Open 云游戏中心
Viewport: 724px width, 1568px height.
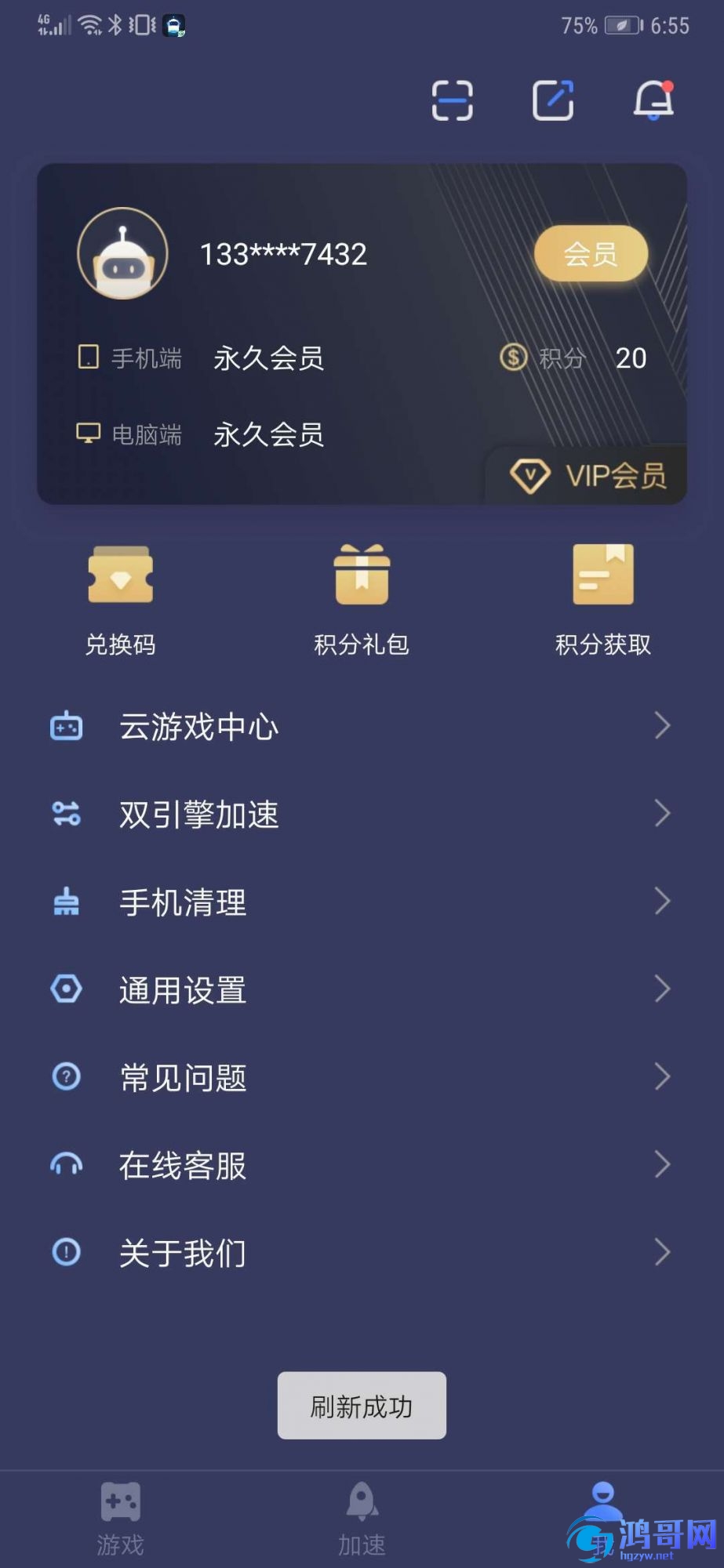pyautogui.click(x=362, y=727)
